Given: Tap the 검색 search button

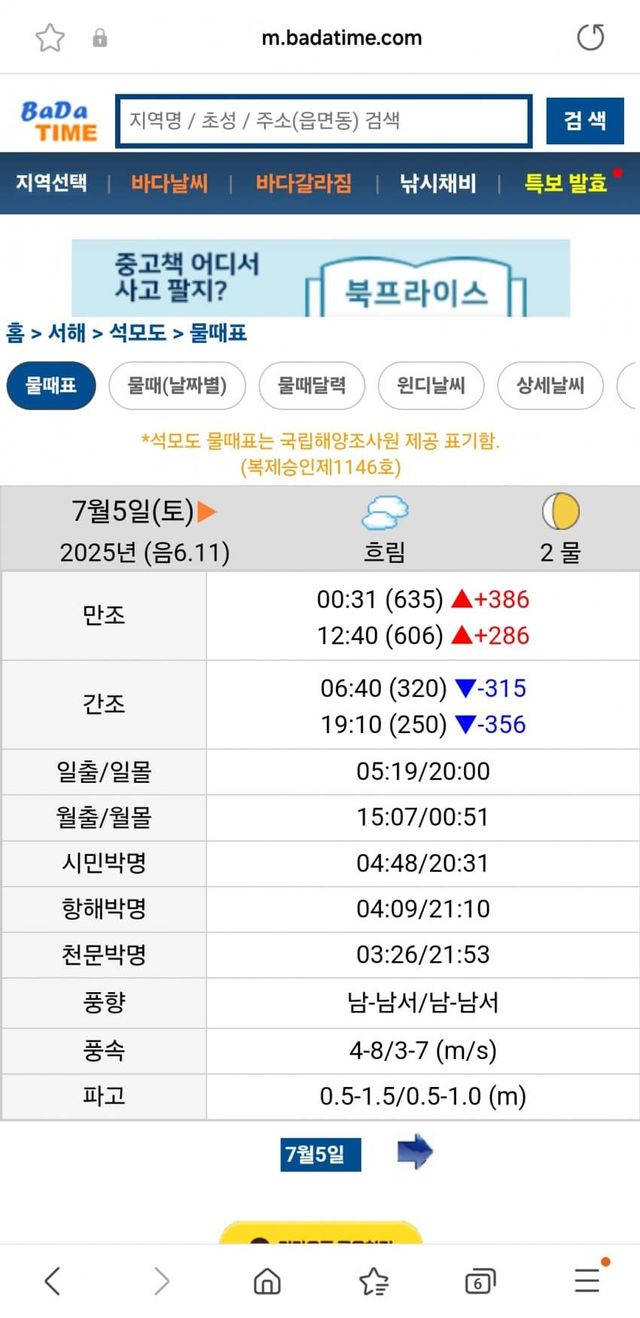Looking at the screenshot, I should coord(585,121).
